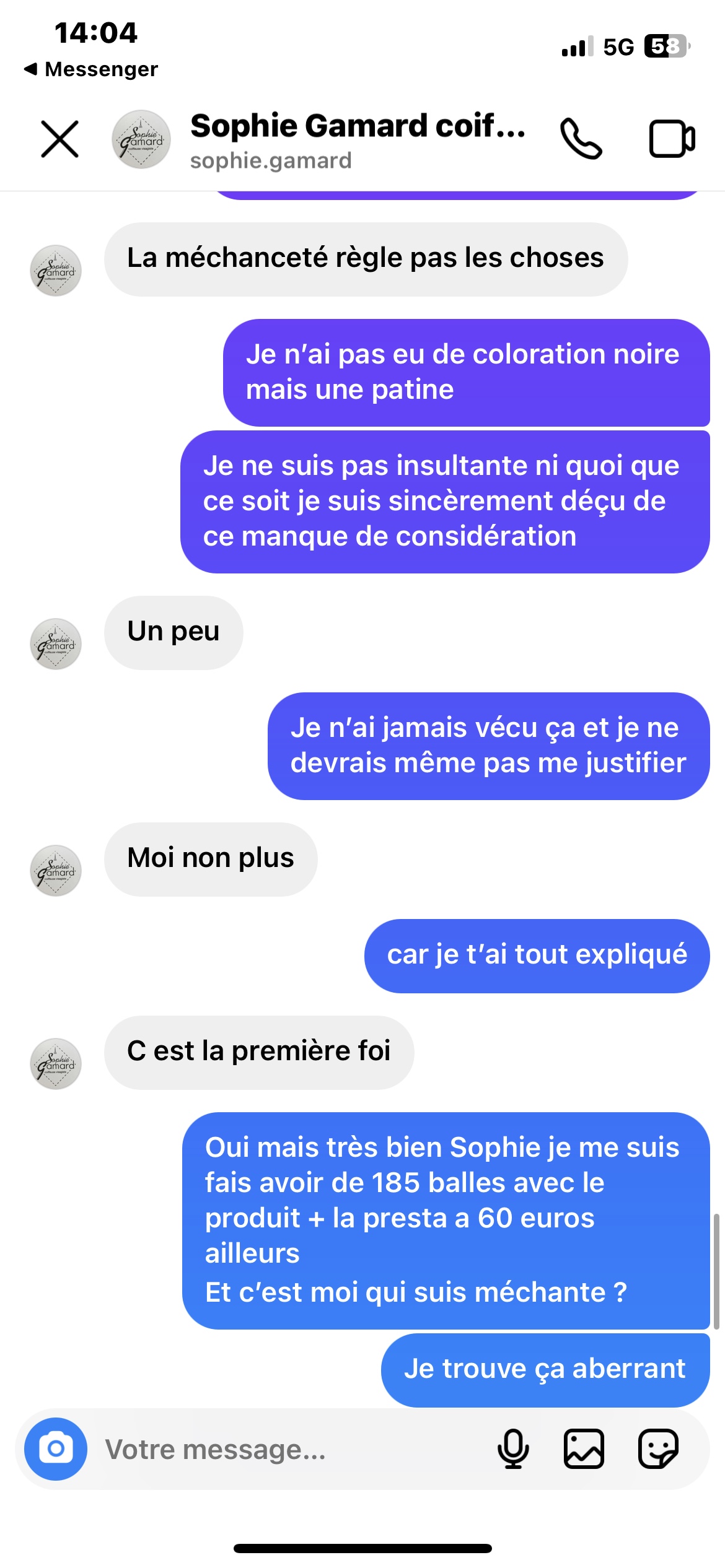Tap Sophie's avatar beside "Un peu"
The image size is (725, 1568).
(x=56, y=644)
